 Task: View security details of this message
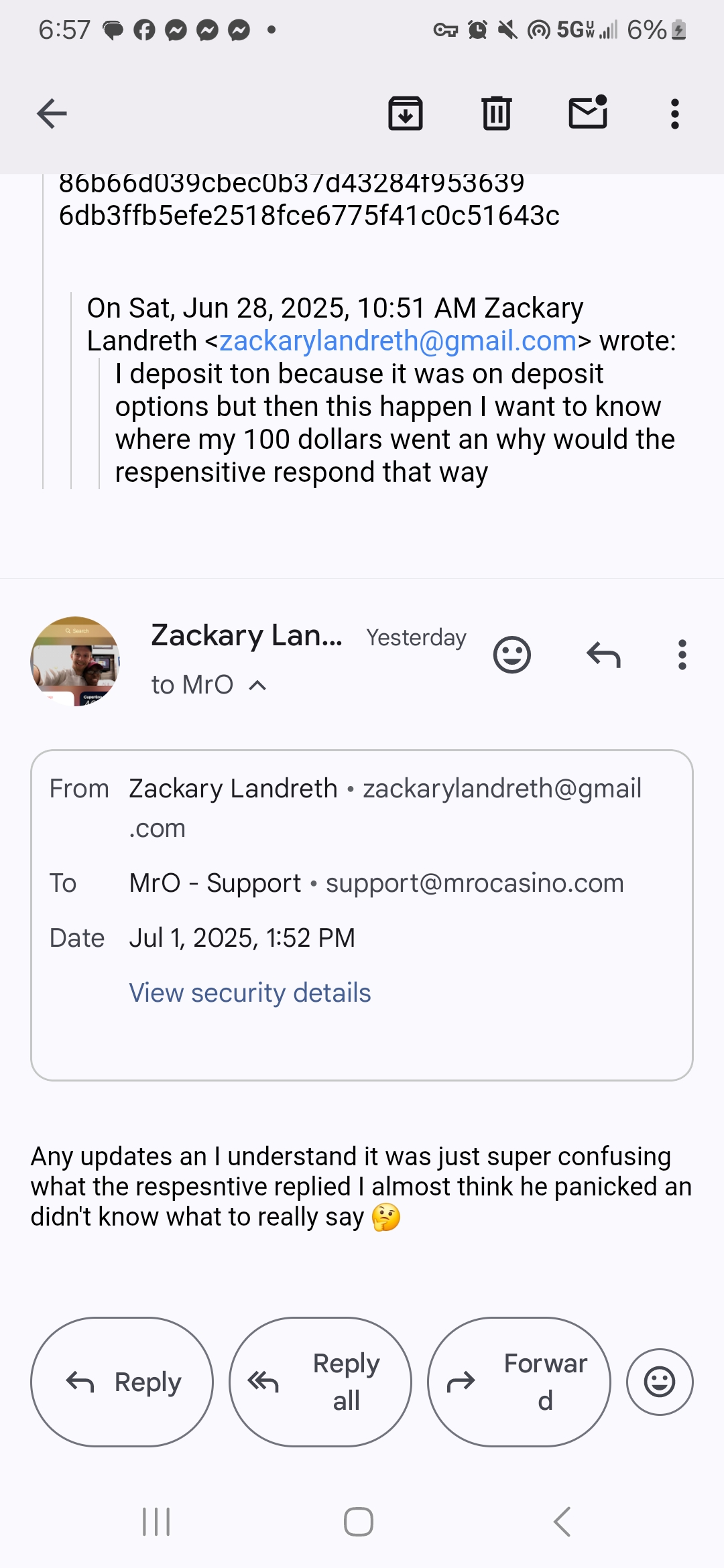249,992
